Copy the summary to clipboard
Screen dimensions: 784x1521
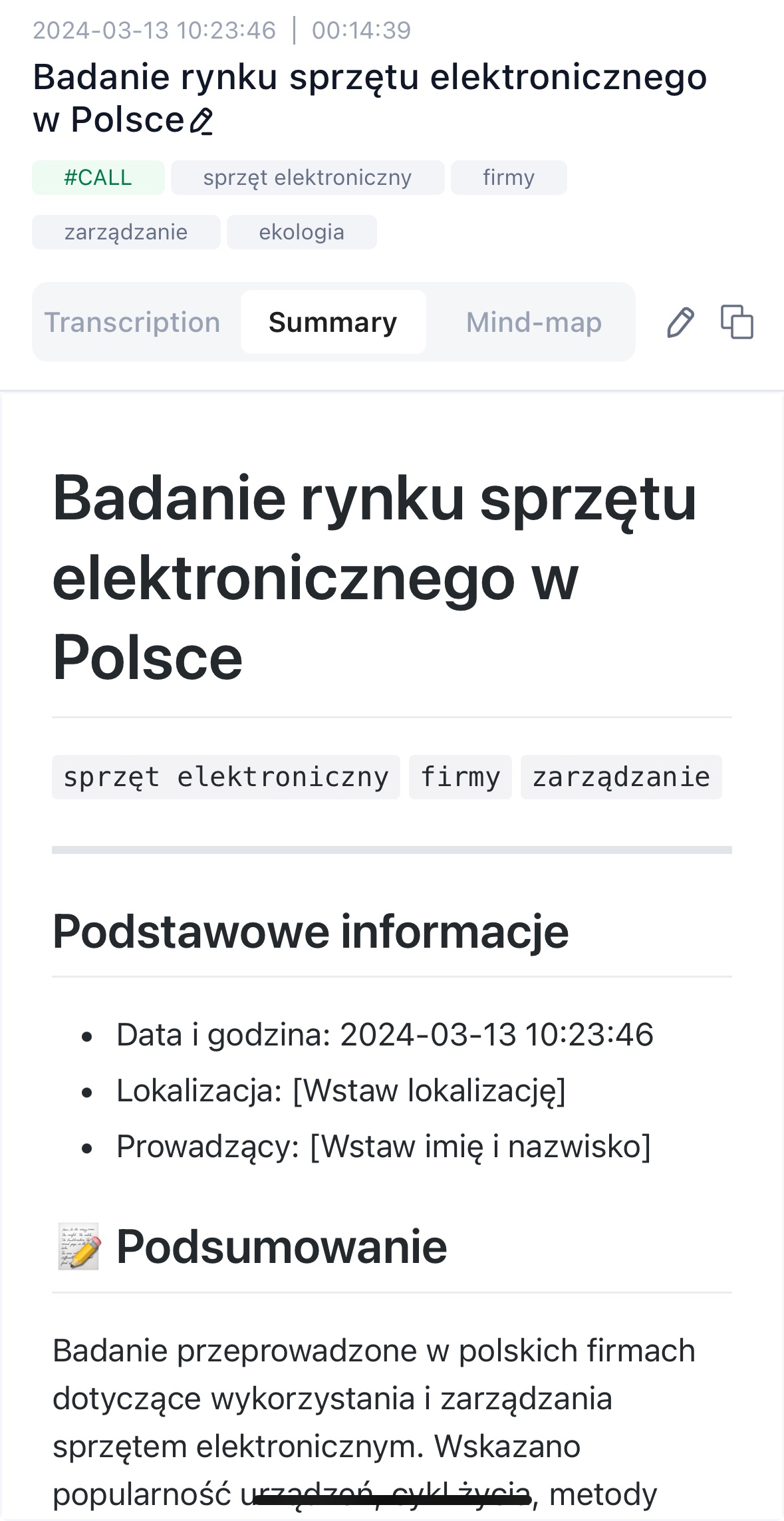pyautogui.click(x=737, y=323)
